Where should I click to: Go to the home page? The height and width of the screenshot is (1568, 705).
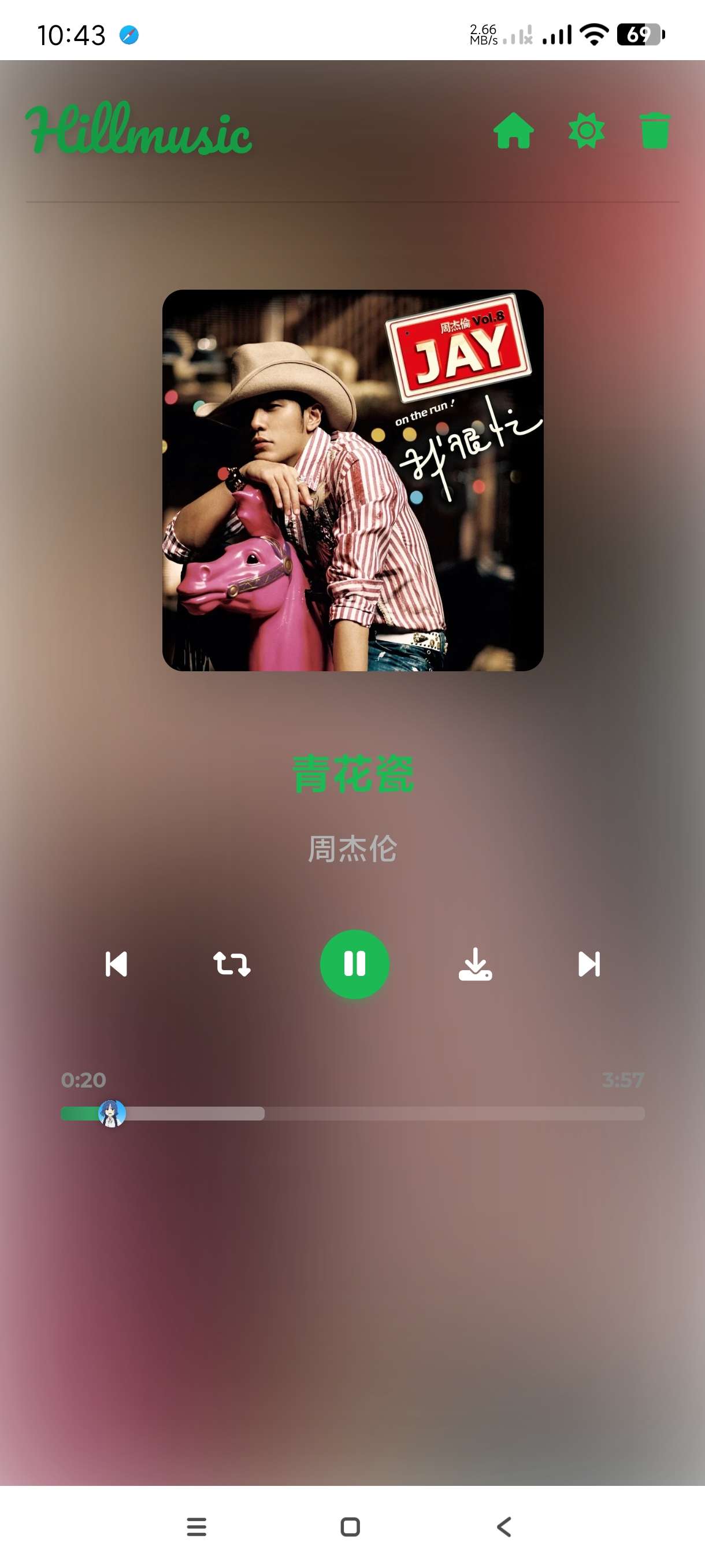[x=513, y=131]
